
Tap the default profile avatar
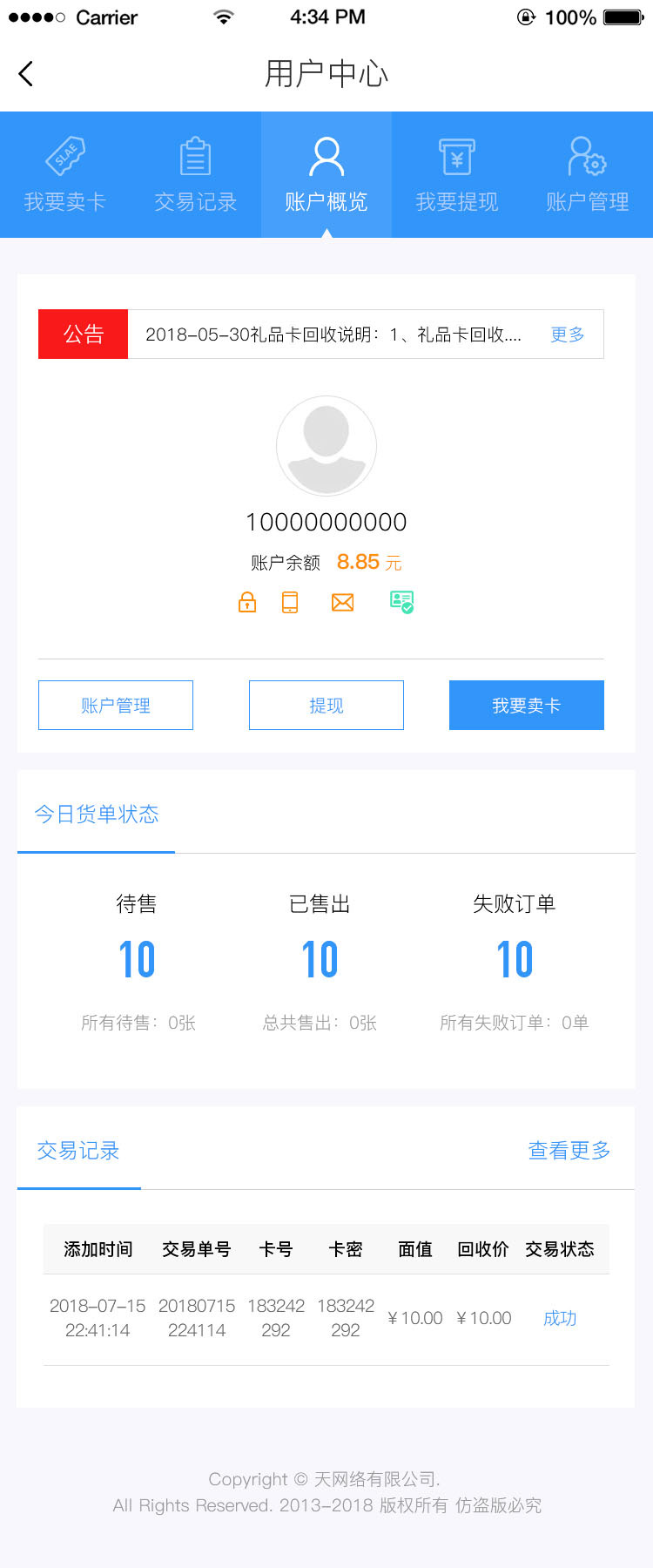(x=326, y=446)
